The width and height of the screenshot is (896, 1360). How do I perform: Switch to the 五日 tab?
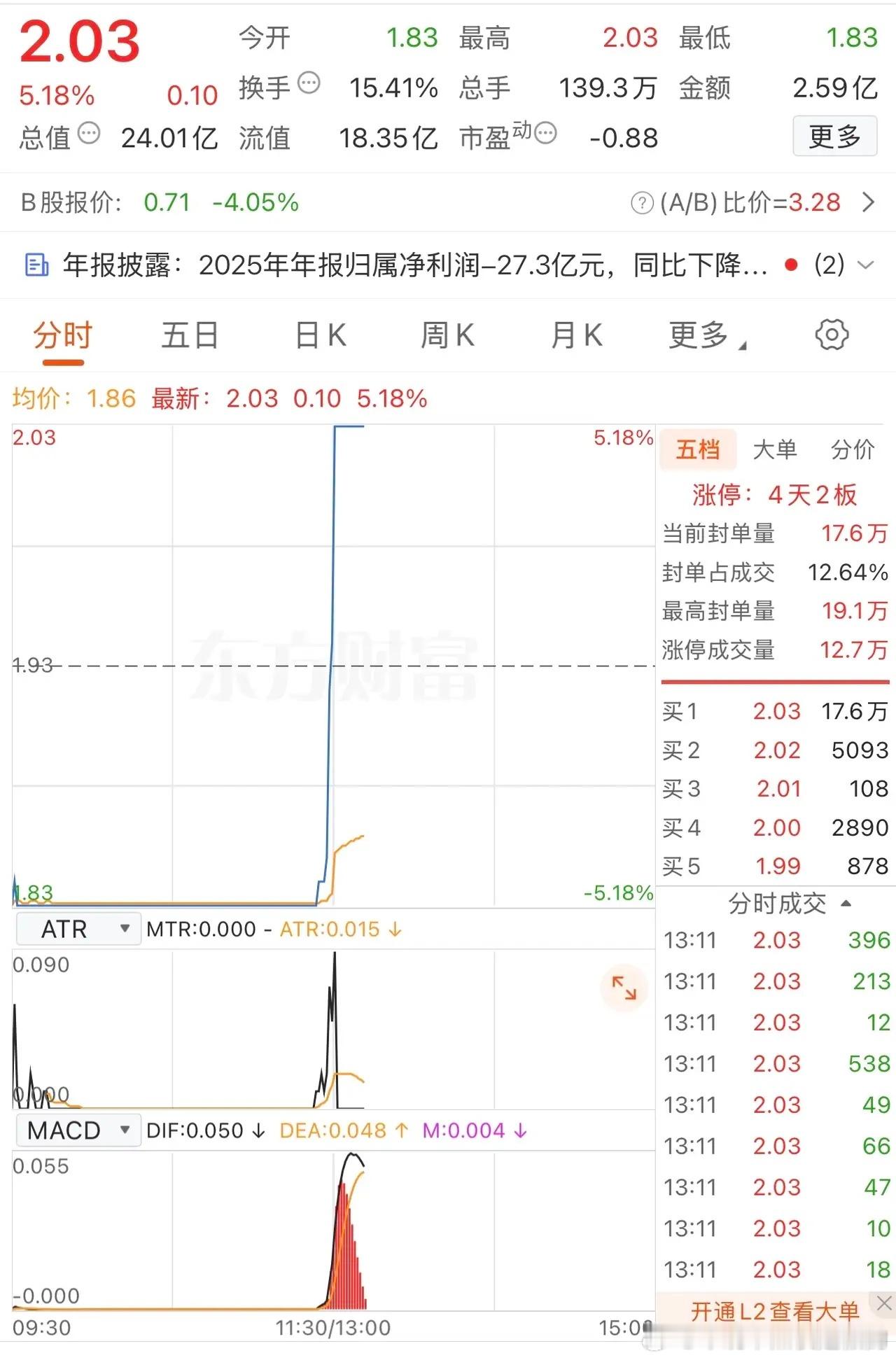190,335
